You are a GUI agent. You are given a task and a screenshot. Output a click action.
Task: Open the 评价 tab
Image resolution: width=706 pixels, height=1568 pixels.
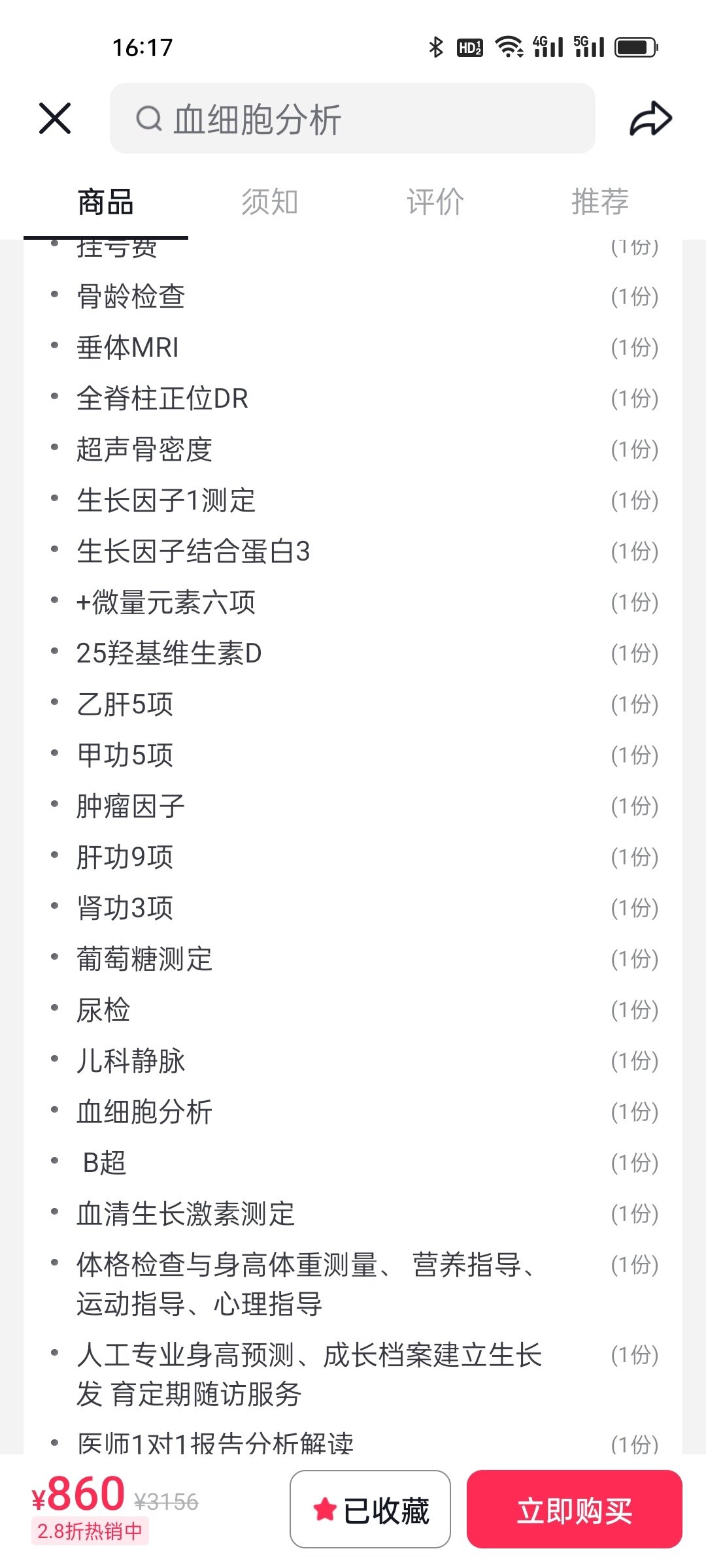point(435,201)
